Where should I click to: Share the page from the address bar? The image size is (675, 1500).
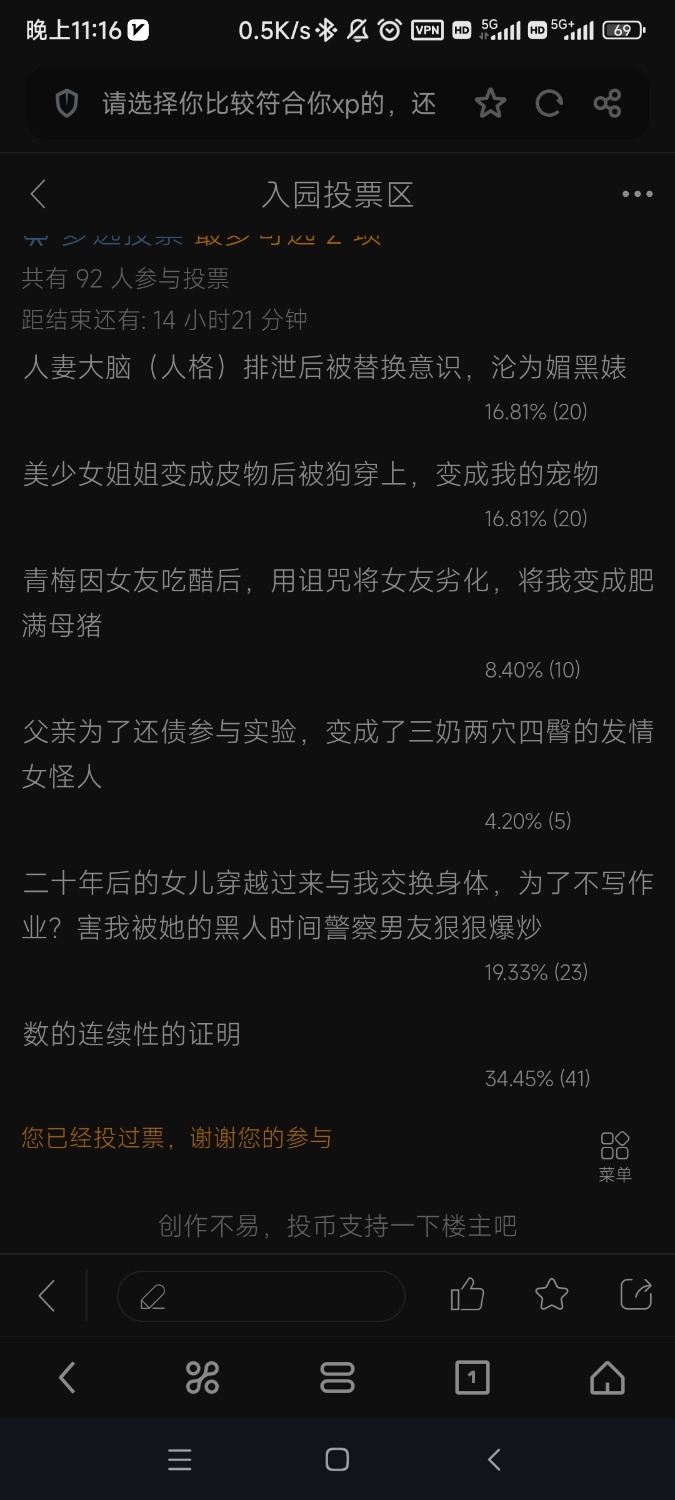(x=608, y=103)
